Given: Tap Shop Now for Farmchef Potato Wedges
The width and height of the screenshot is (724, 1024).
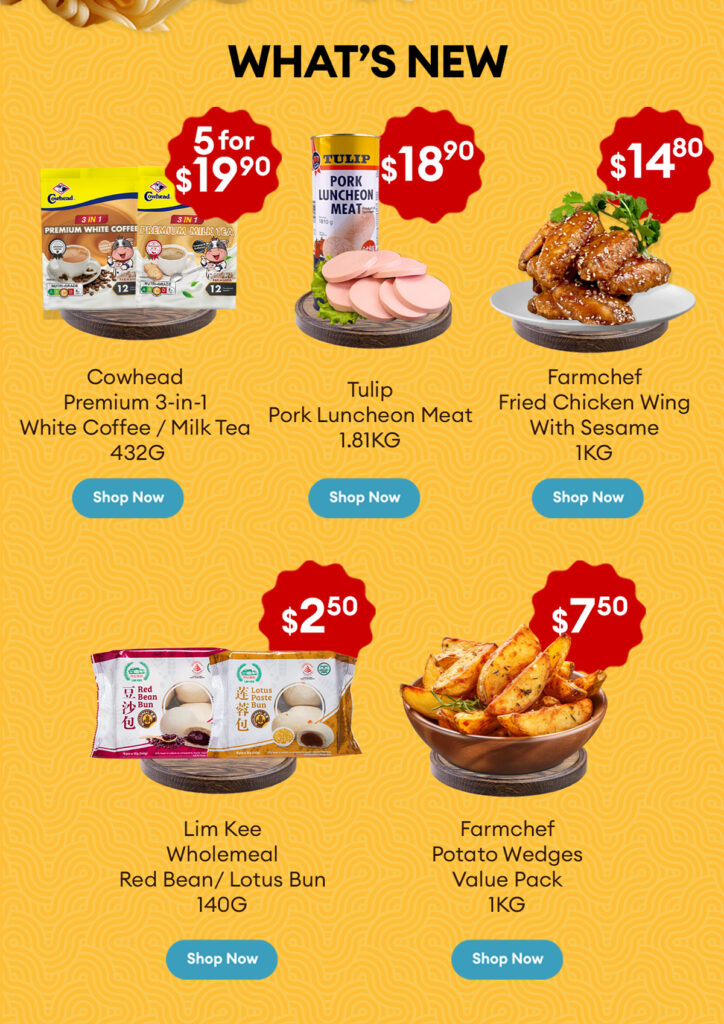Looking at the screenshot, I should [507, 958].
